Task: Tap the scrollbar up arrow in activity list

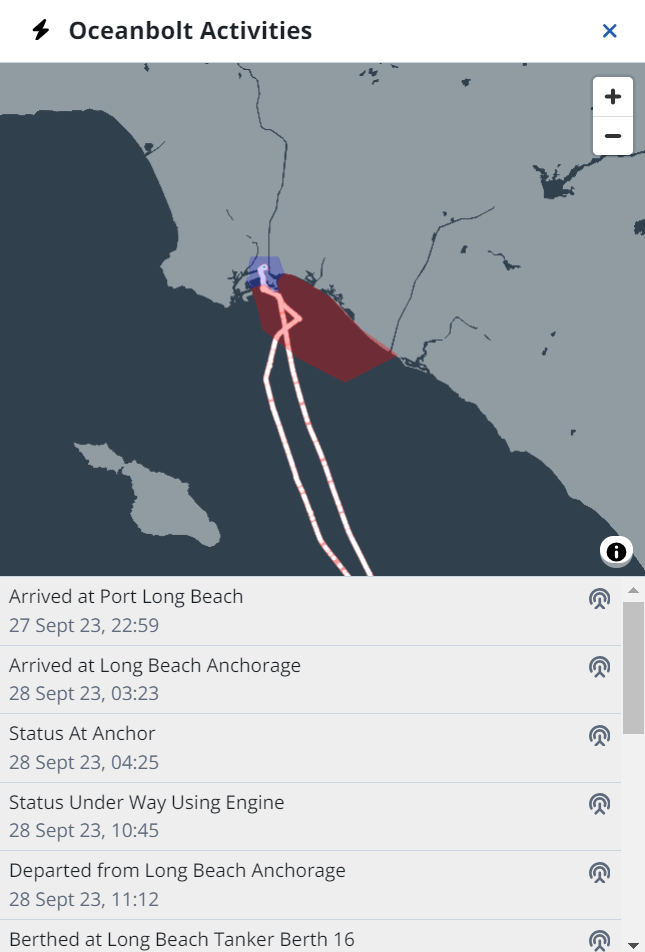Action: pyautogui.click(x=633, y=590)
